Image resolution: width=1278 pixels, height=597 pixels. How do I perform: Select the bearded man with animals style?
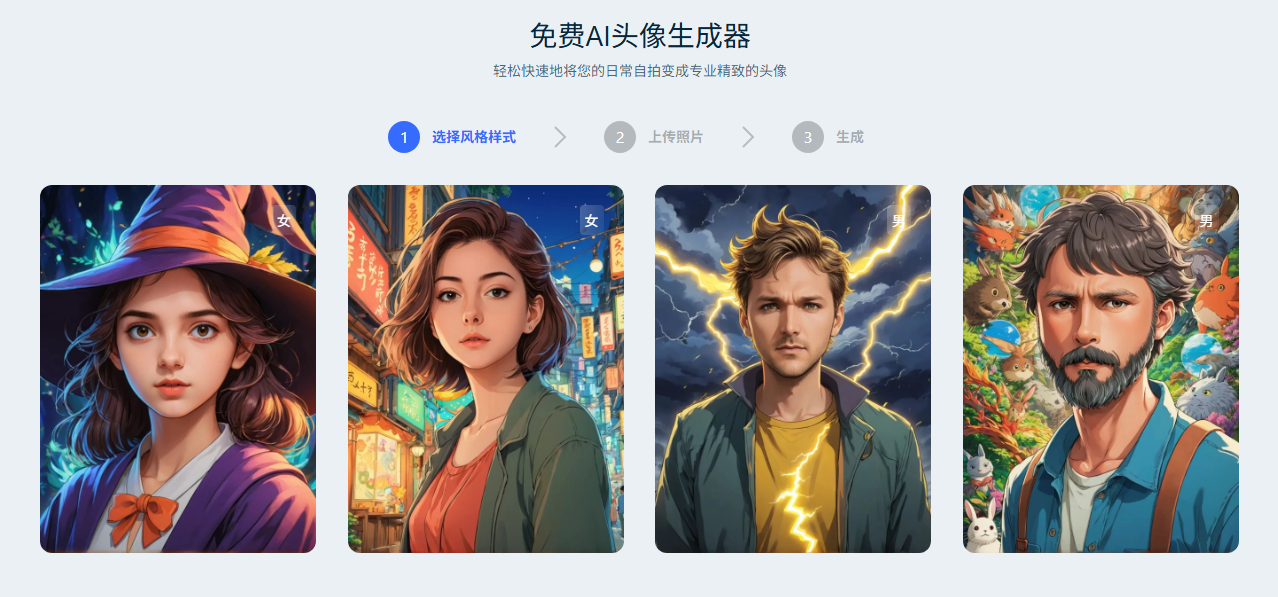1100,368
